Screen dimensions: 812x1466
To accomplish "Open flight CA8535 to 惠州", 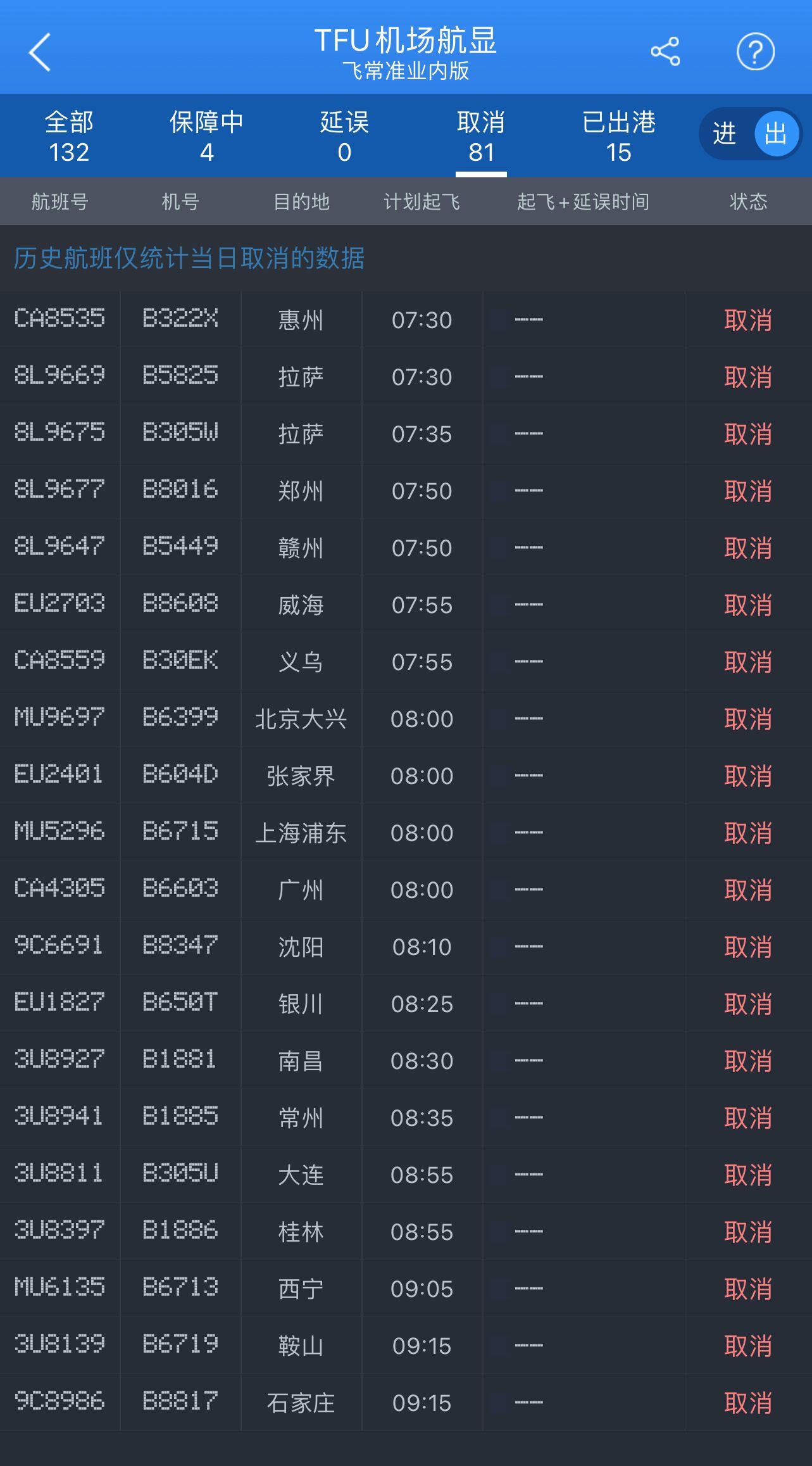I will [405, 320].
